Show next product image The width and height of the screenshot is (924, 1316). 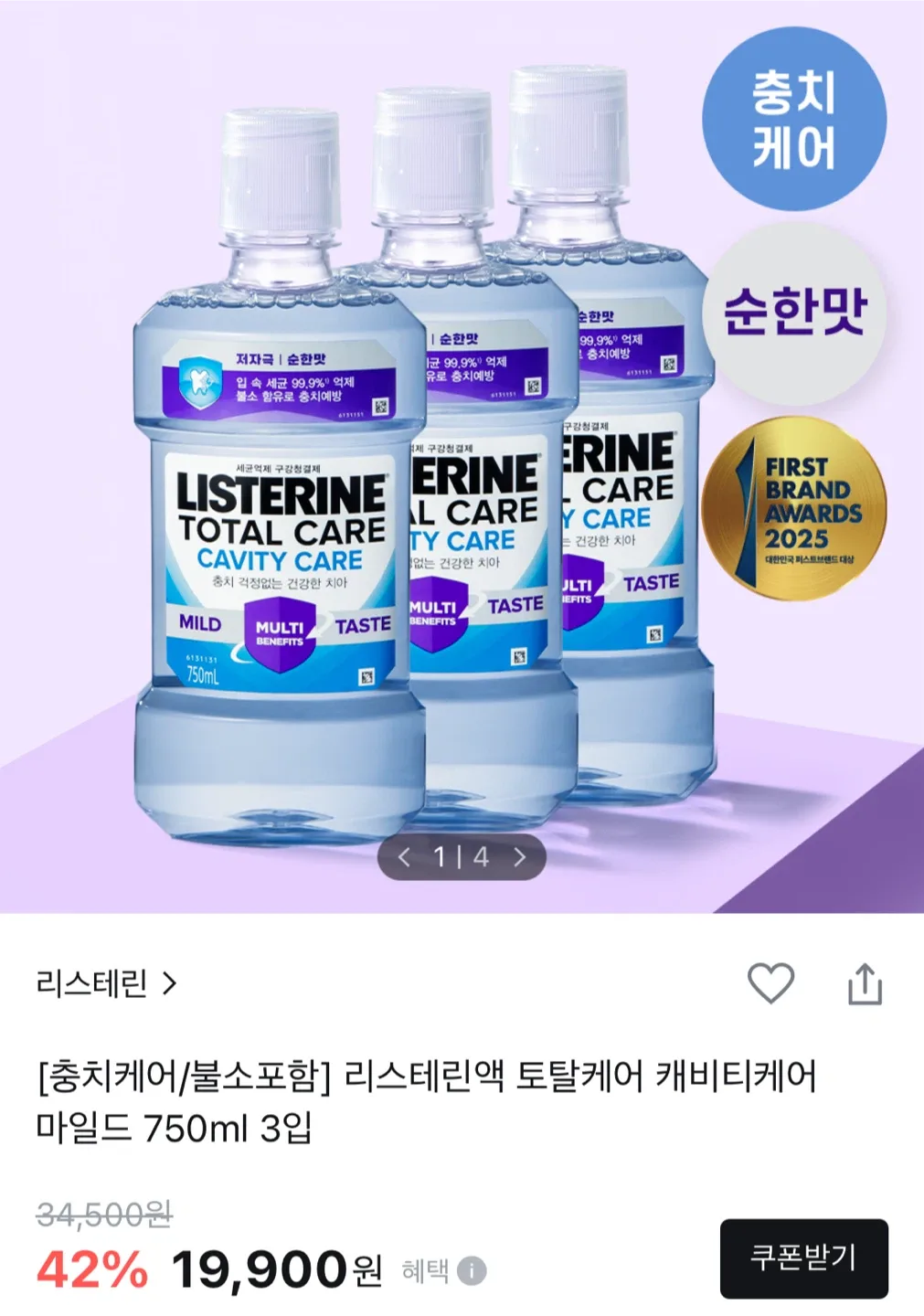519,857
